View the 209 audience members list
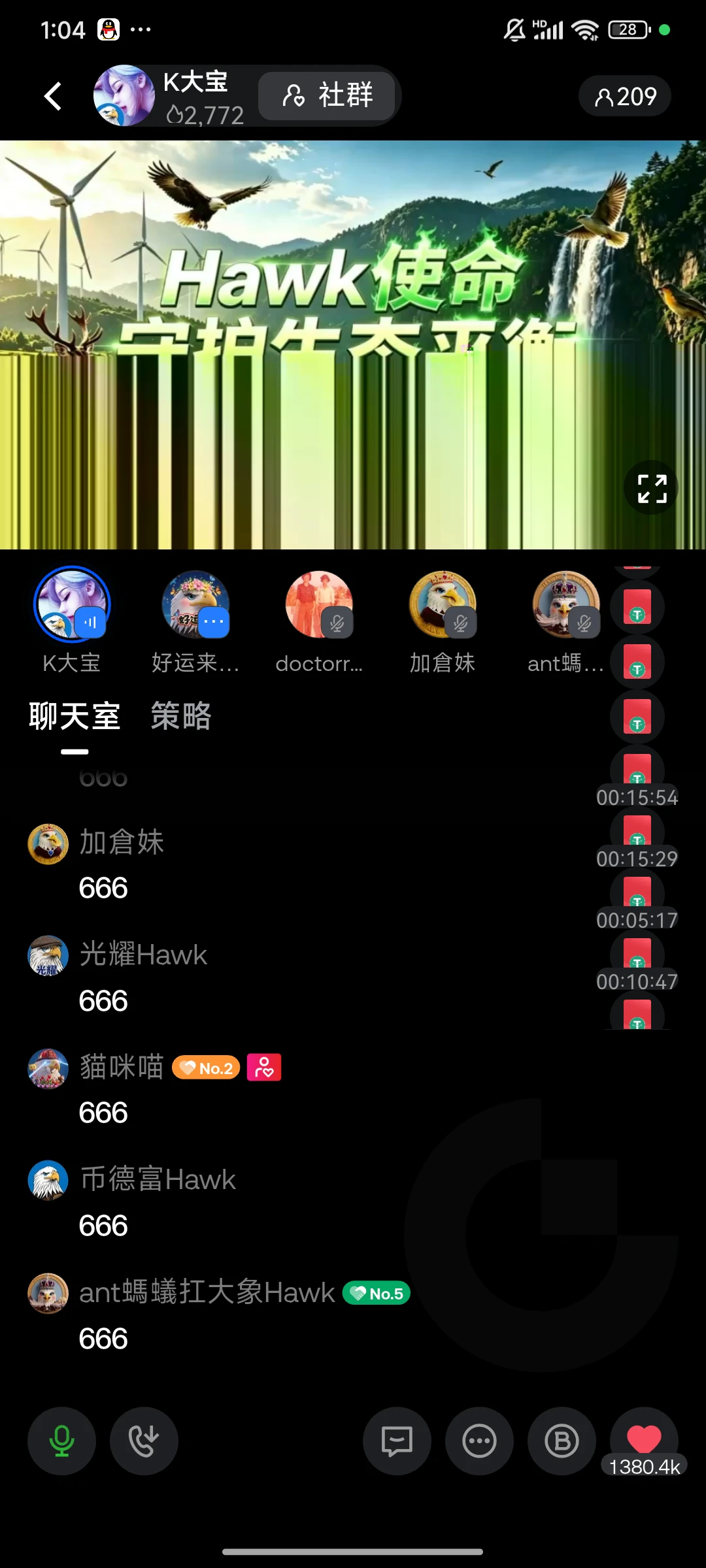Viewport: 706px width, 1568px height. (625, 96)
